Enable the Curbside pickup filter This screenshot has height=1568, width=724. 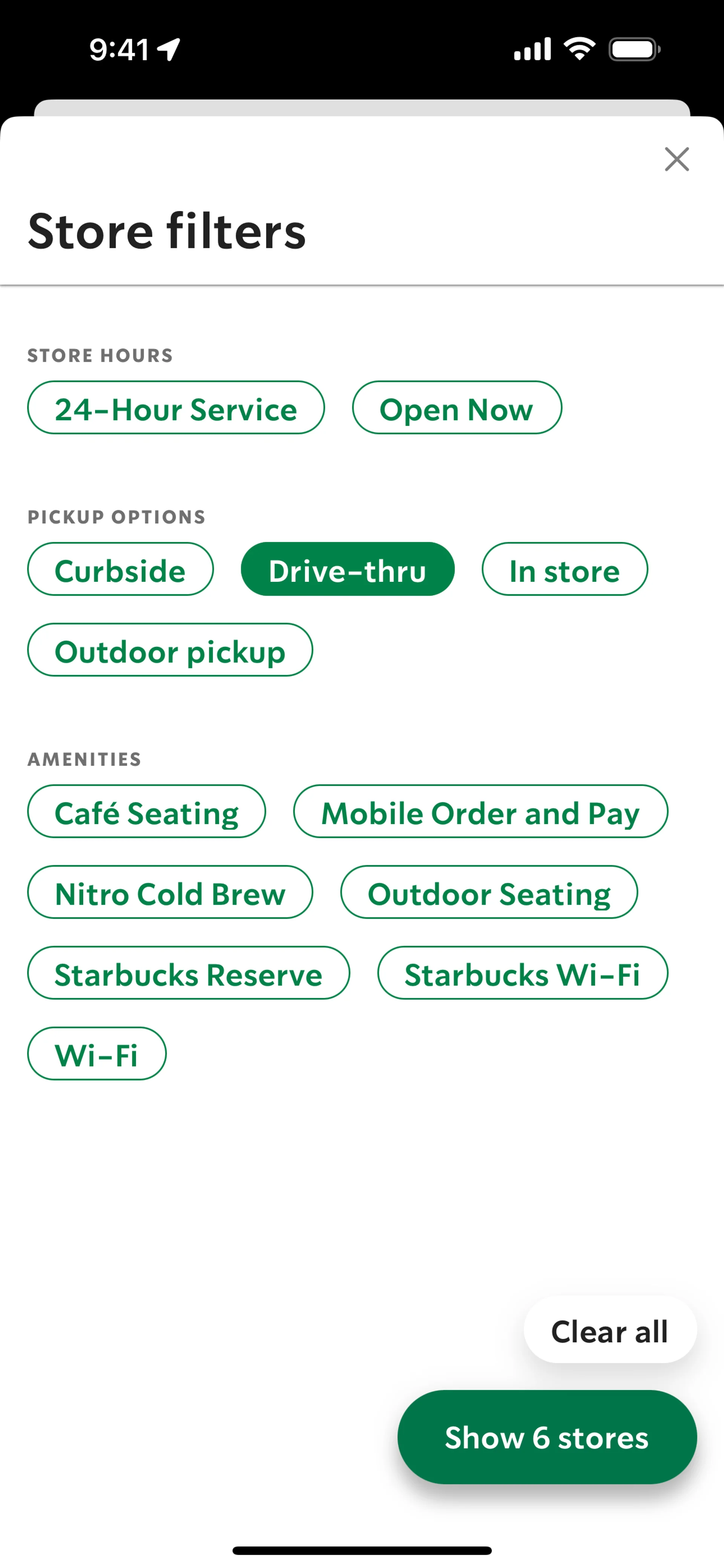pos(121,569)
